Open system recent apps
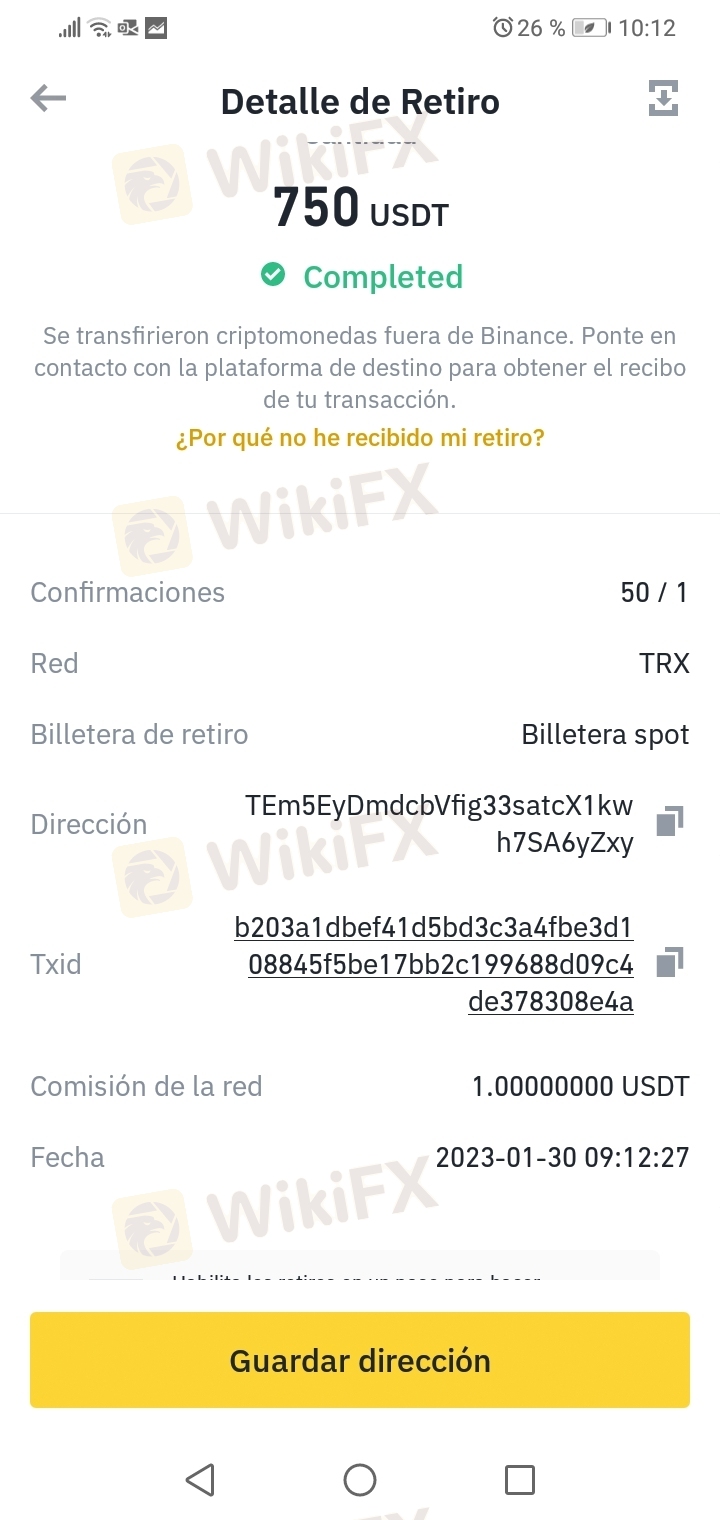The height and width of the screenshot is (1520, 720). point(520,1479)
